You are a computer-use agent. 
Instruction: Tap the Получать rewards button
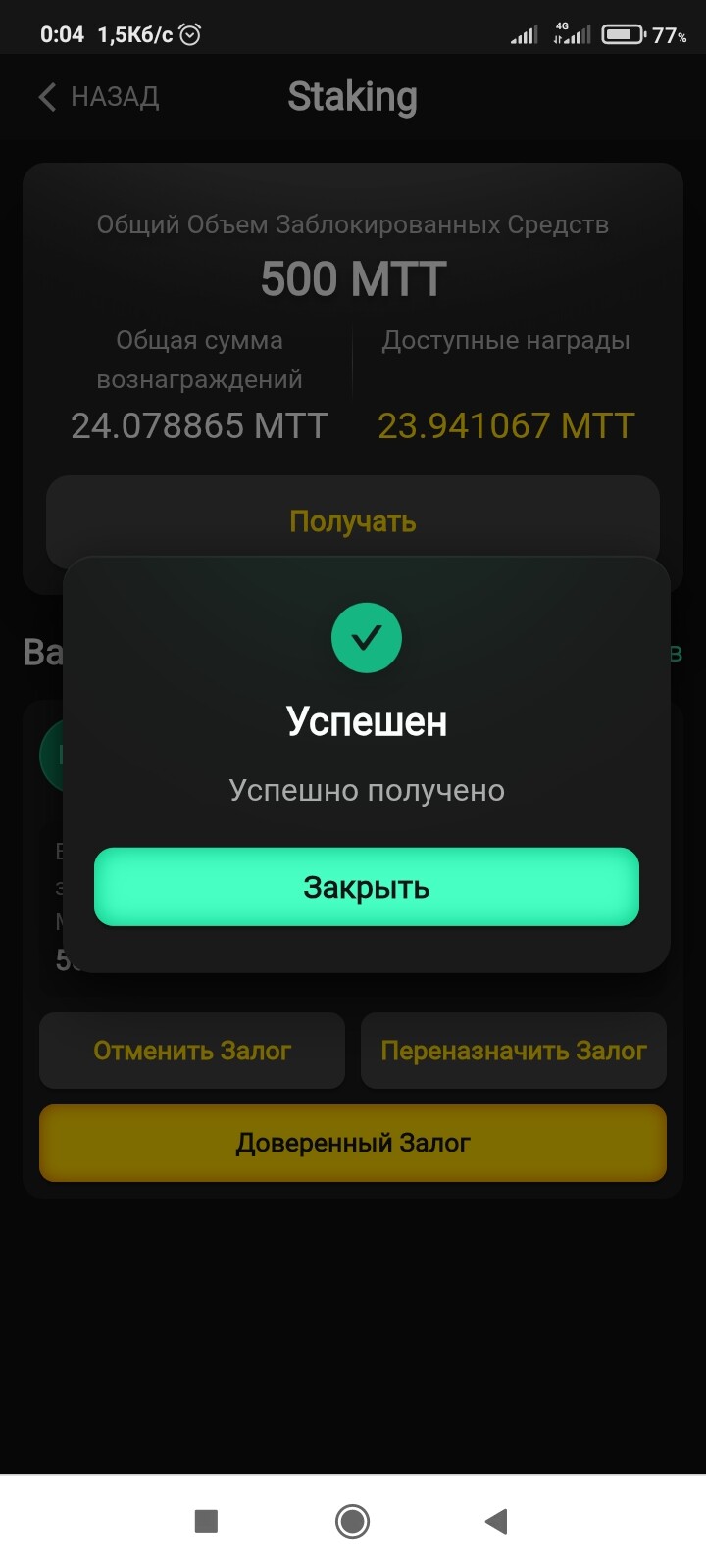tap(353, 520)
